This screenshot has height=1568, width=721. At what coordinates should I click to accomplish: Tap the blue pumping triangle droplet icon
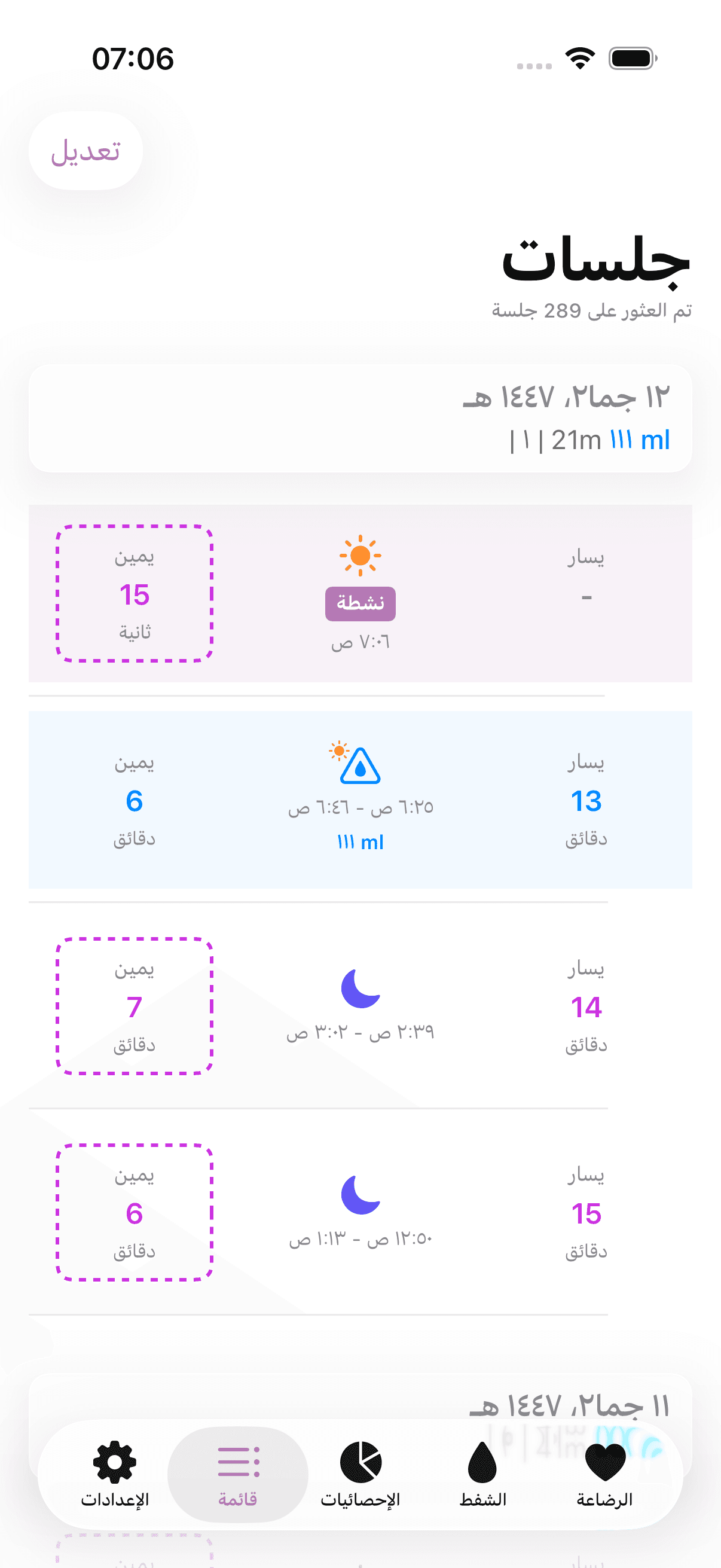tap(360, 767)
